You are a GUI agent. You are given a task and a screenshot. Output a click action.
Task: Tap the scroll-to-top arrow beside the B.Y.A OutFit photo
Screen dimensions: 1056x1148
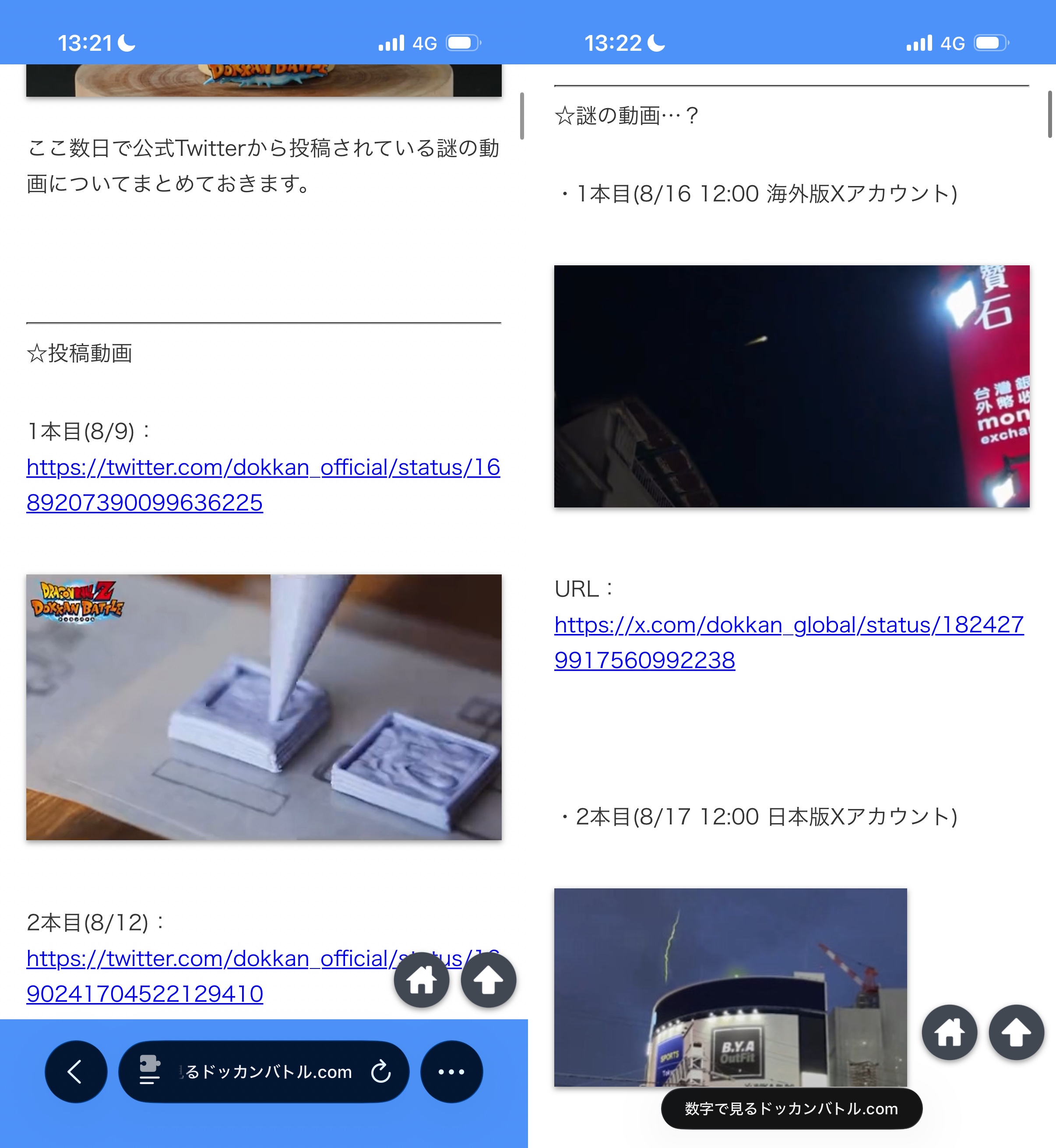tap(1017, 1032)
